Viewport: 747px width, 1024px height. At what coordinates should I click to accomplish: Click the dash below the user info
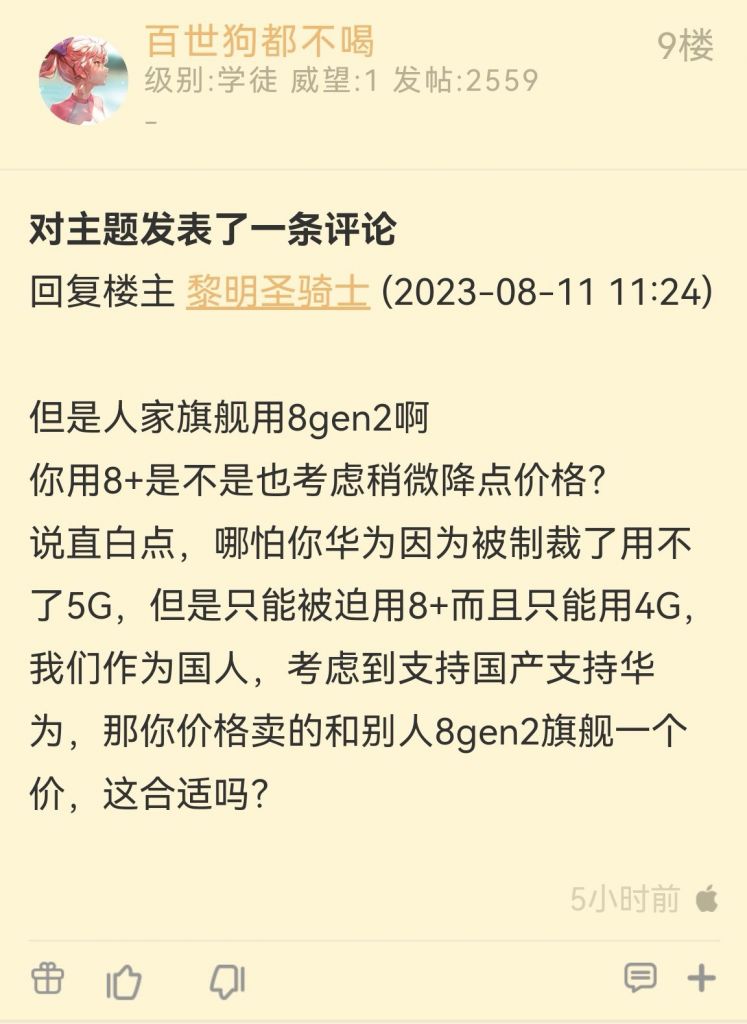click(x=150, y=121)
